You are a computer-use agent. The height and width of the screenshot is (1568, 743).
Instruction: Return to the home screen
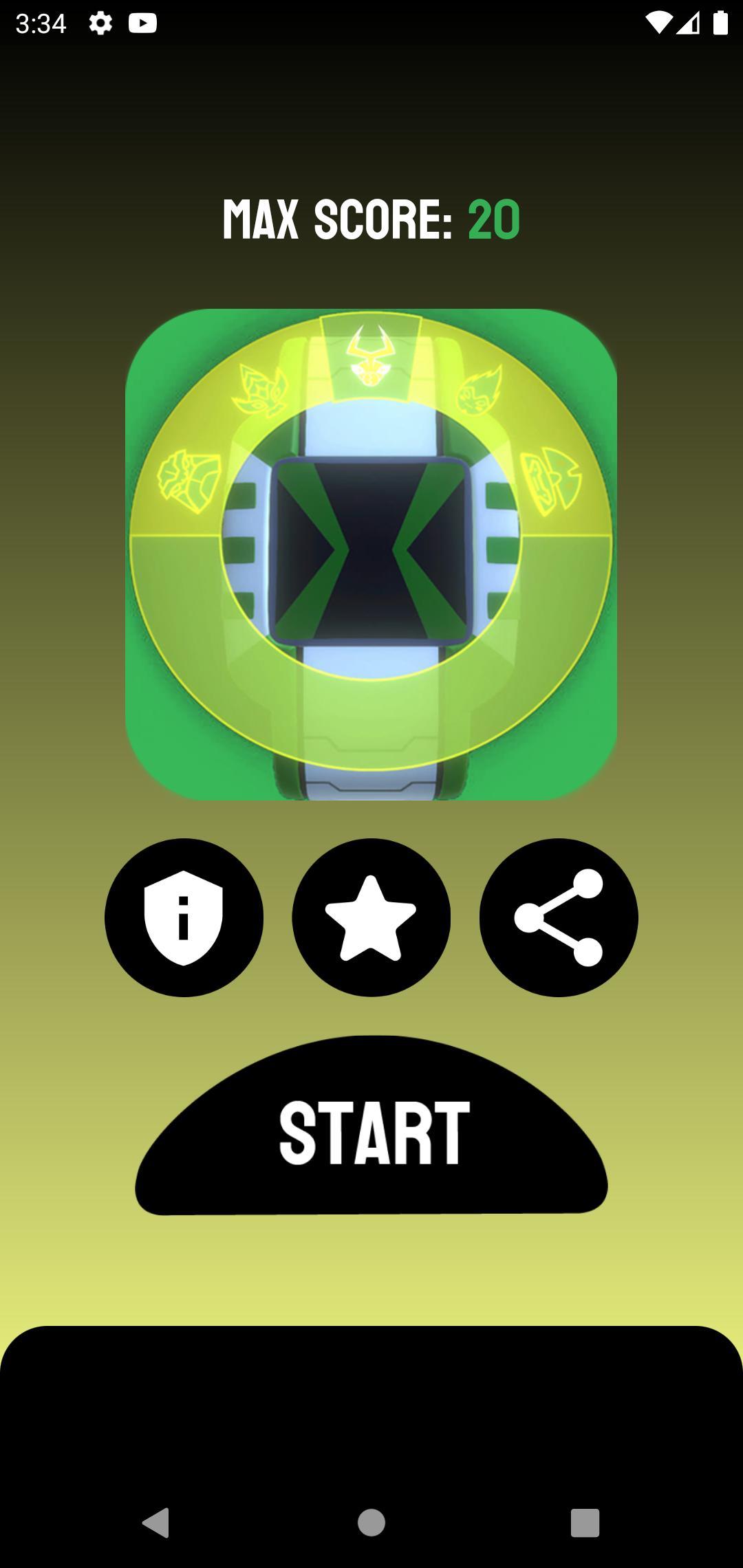[371, 1523]
